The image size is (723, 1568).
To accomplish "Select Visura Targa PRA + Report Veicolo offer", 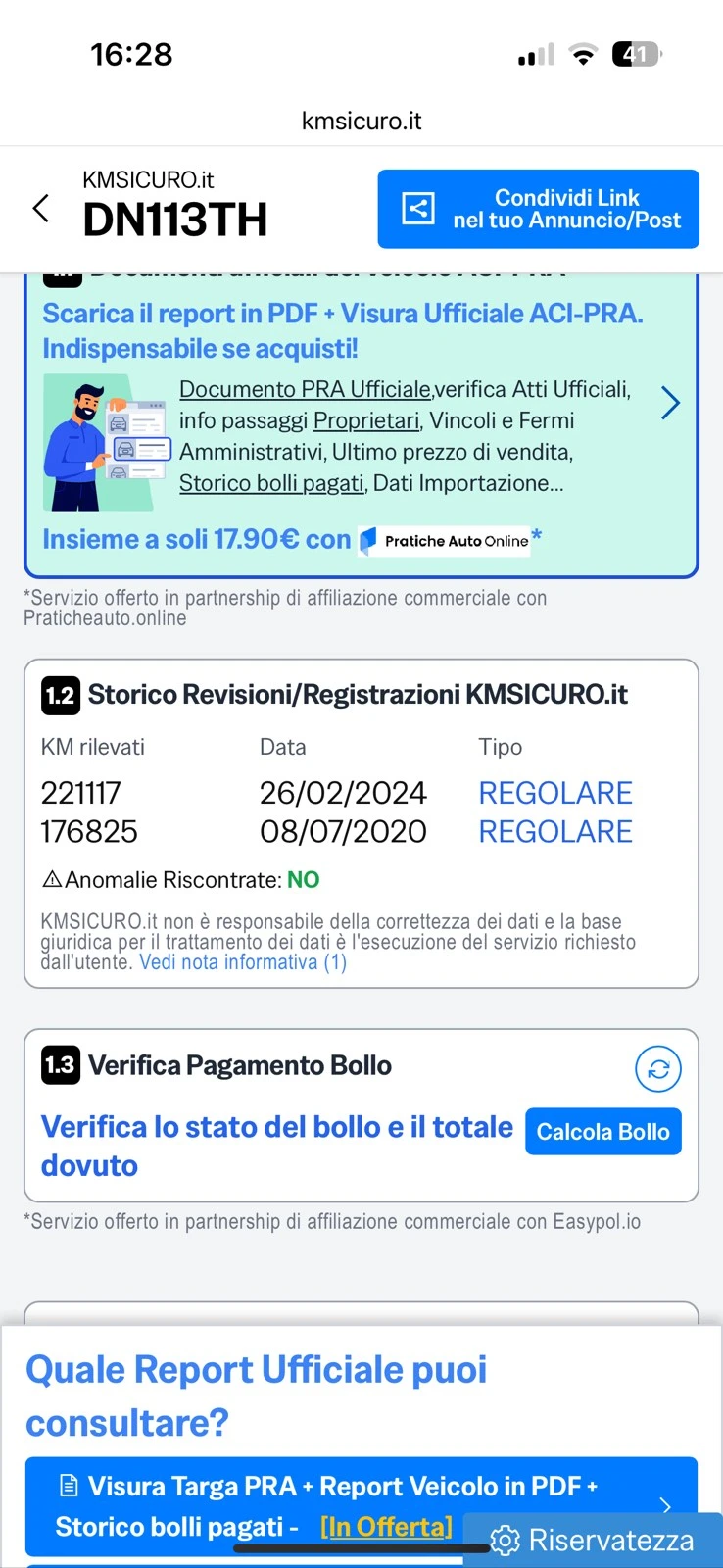I will point(333,1504).
